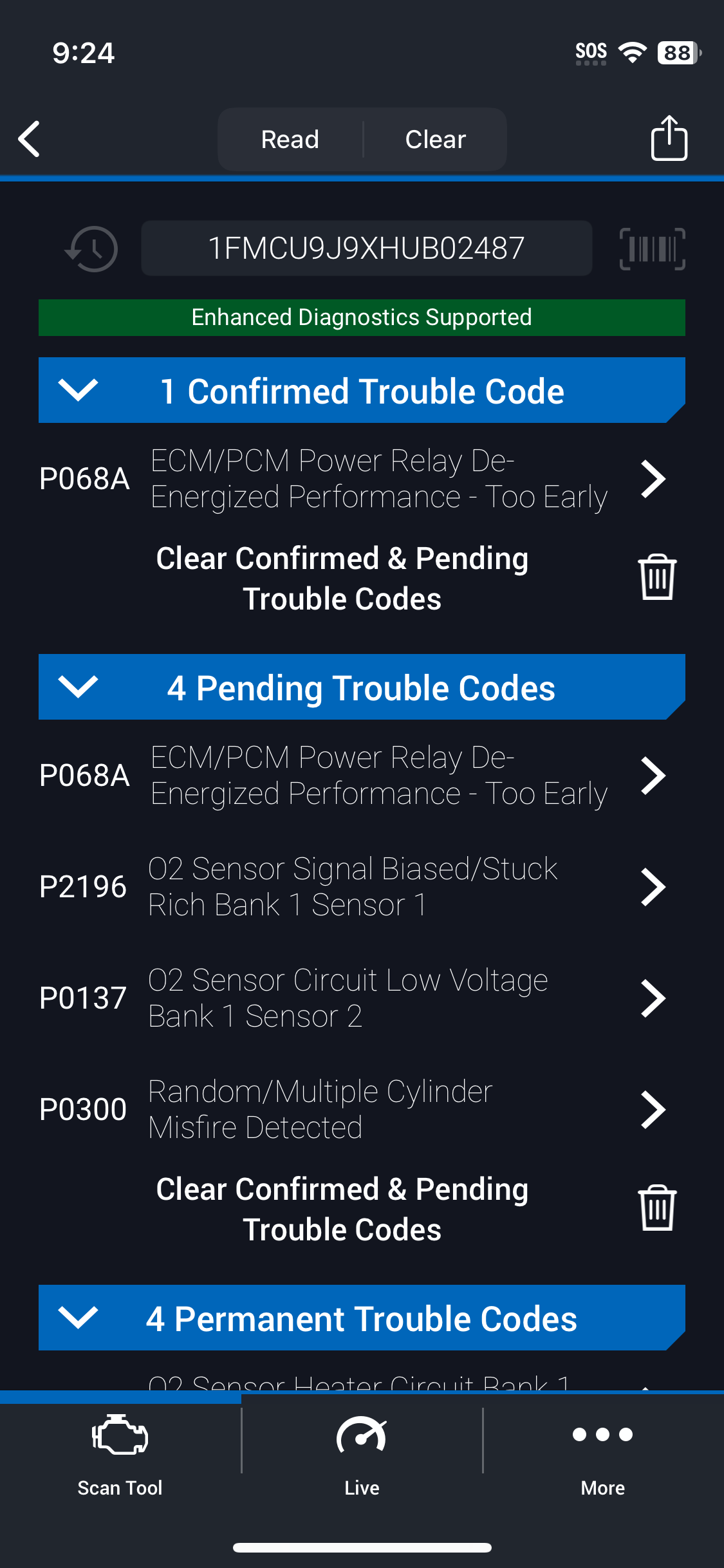Open VIN history clock icon
Viewport: 724px width, 1568px height.
[91, 248]
